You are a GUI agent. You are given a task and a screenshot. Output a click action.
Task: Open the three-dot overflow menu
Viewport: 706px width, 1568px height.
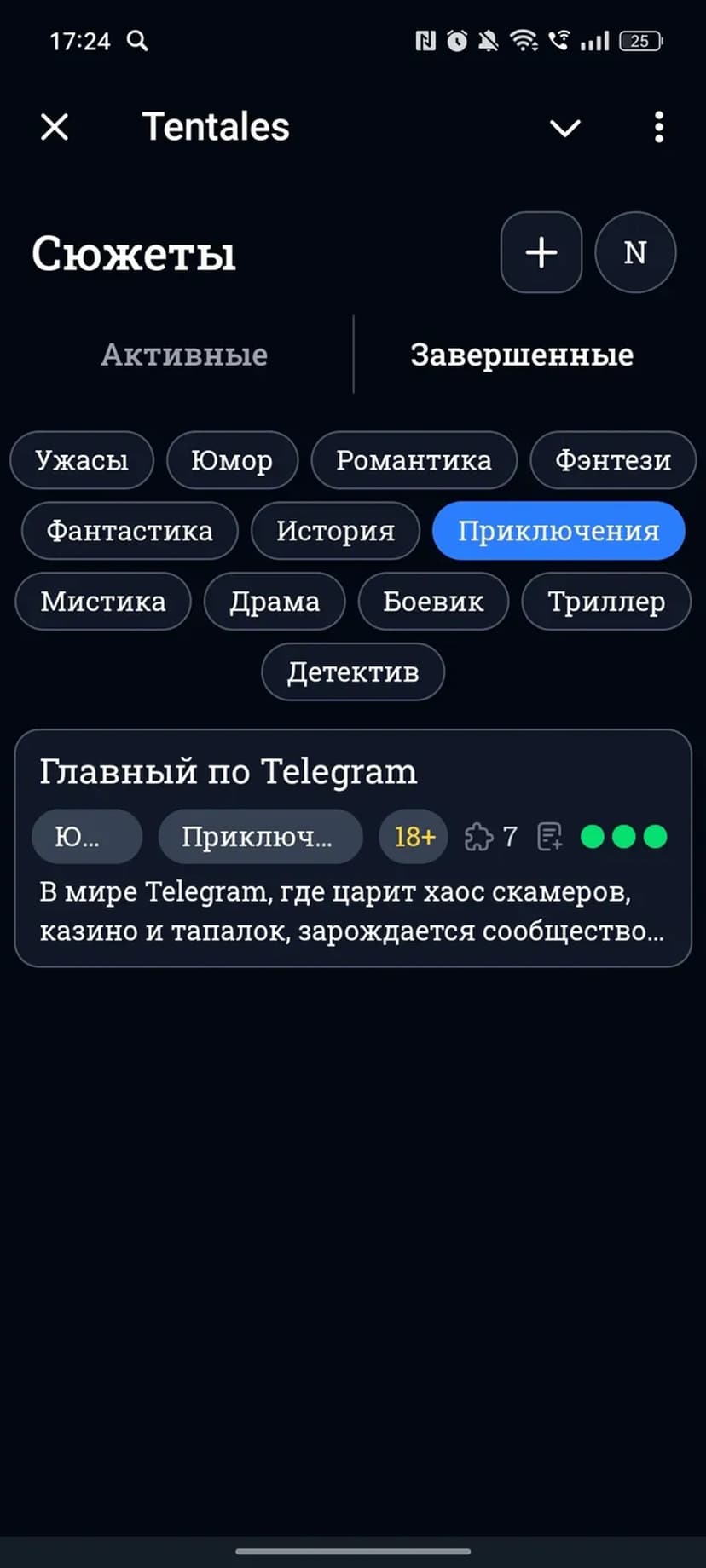tap(658, 128)
